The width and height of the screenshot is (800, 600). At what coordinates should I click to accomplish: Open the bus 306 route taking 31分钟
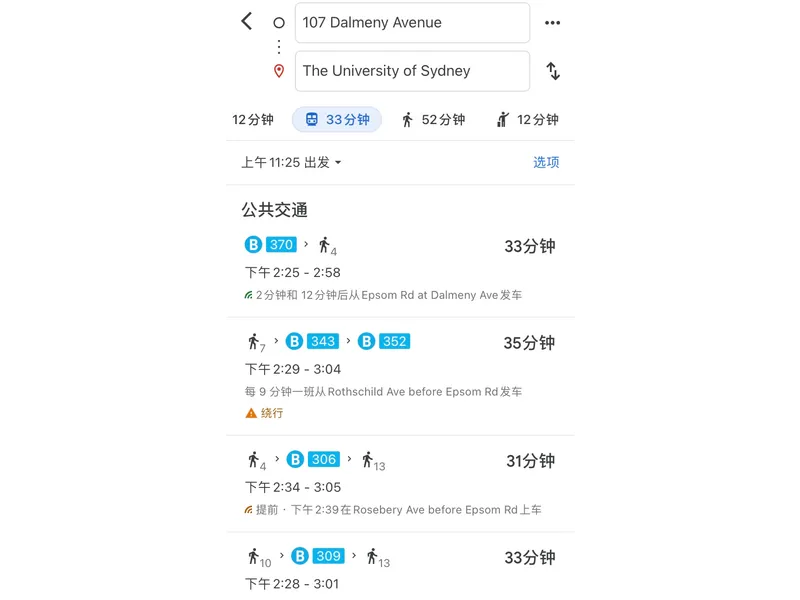click(400, 484)
